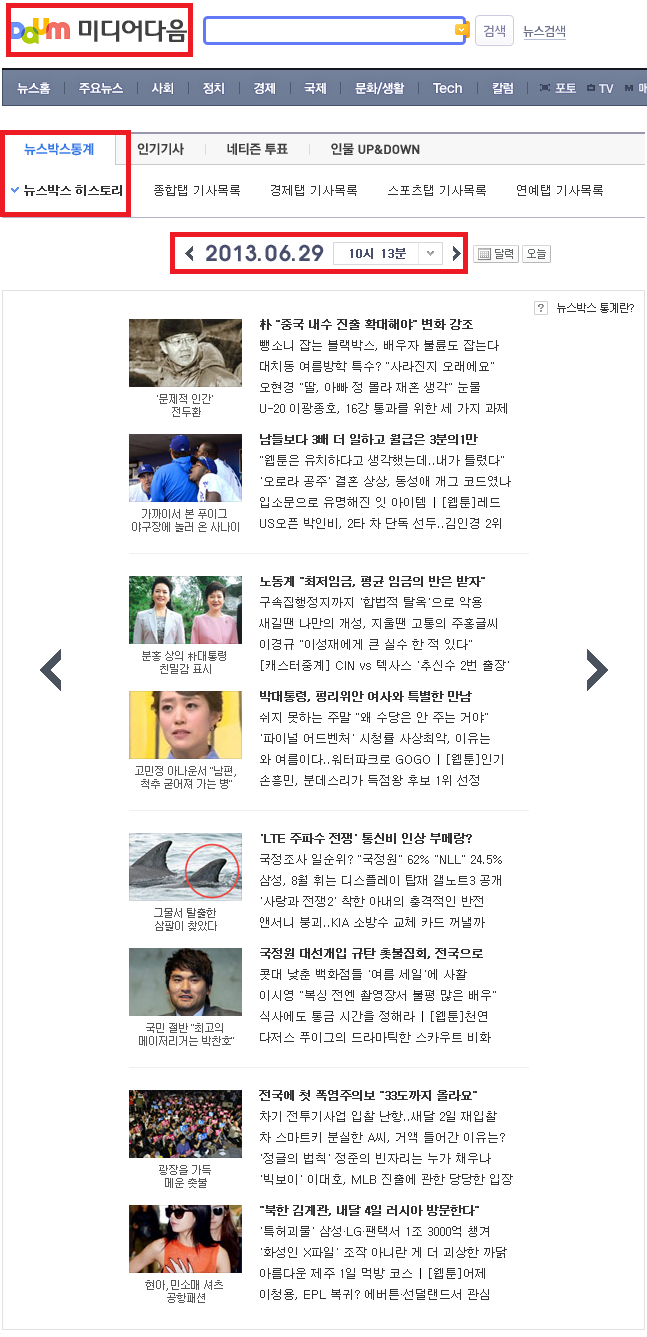Open the 전두환 photo thumbnail

pyautogui.click(x=185, y=353)
